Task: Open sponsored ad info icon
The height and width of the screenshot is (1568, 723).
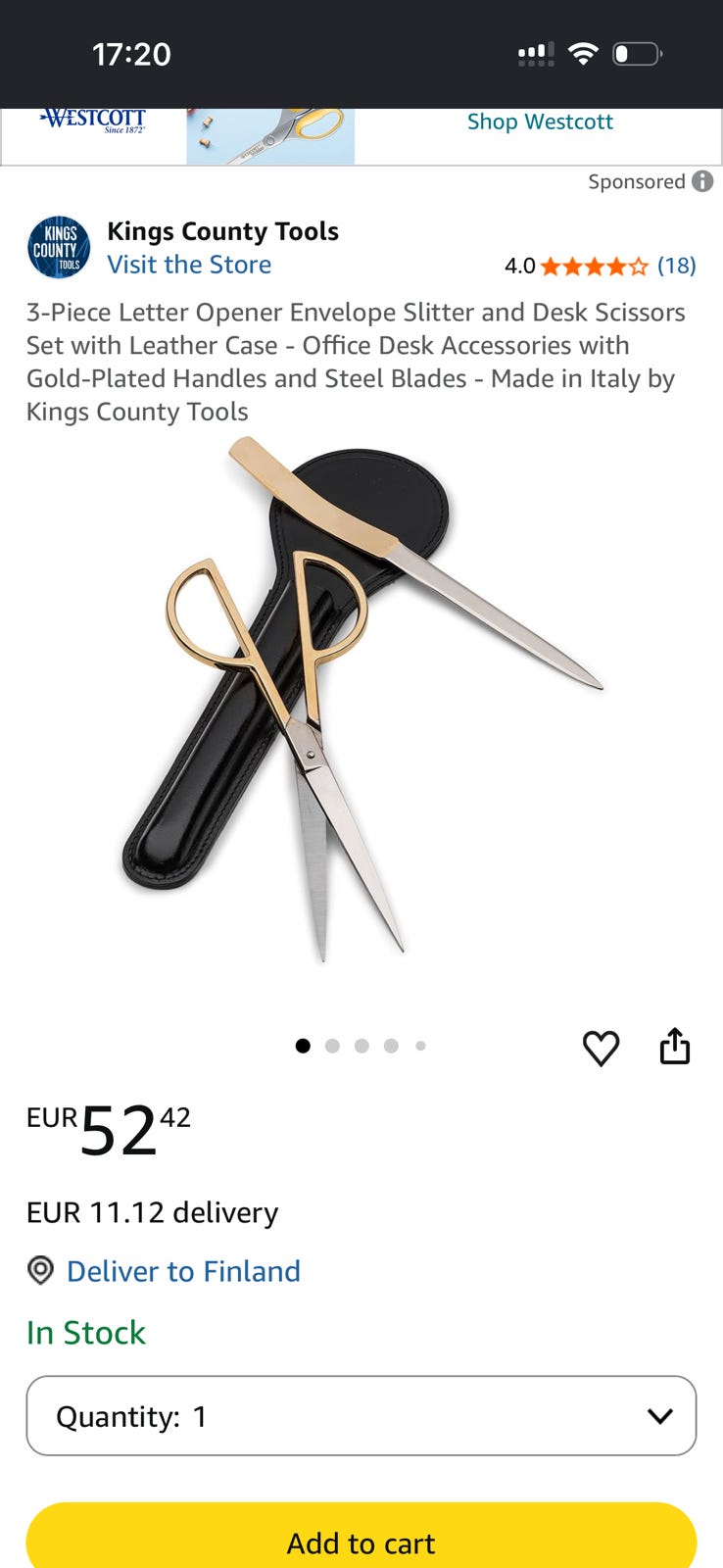Action: click(x=702, y=181)
